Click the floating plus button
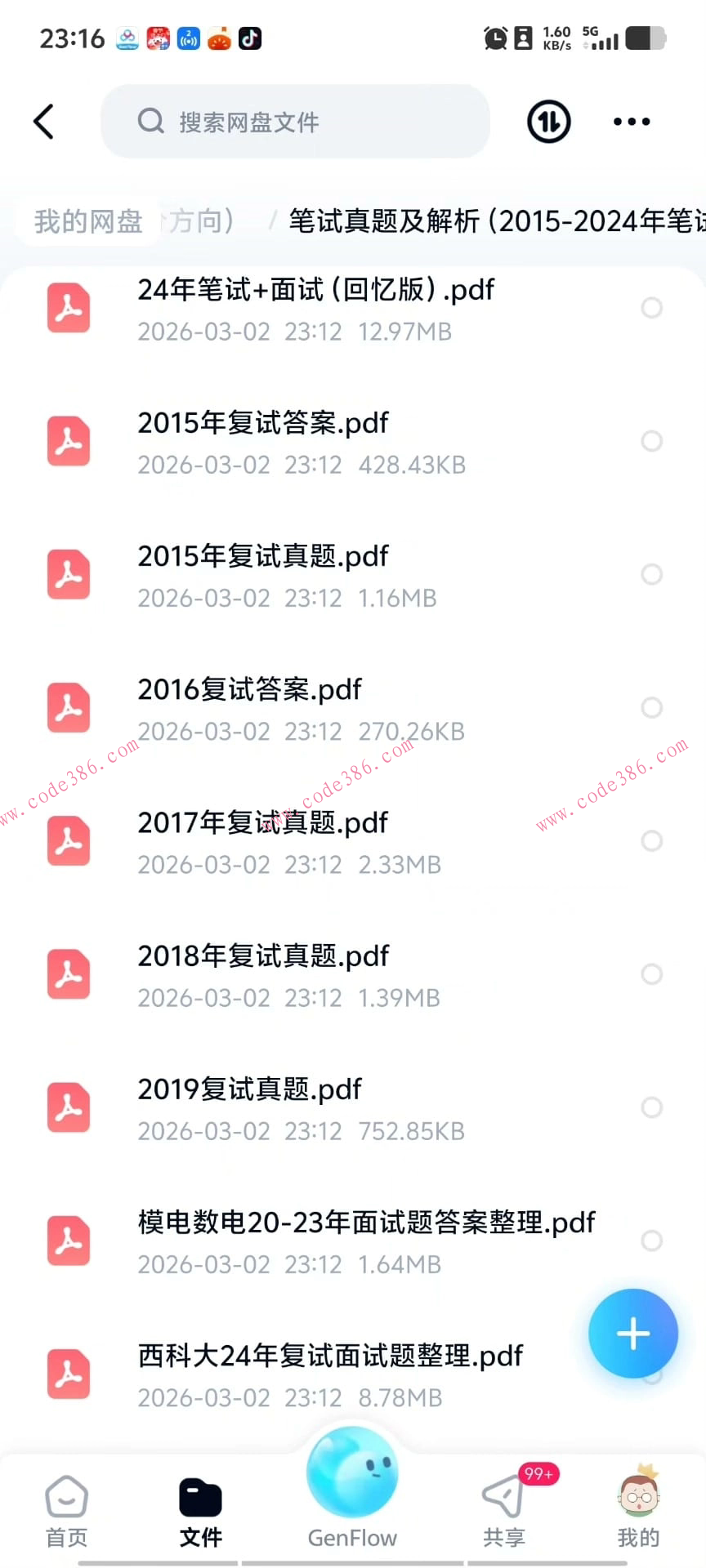Viewport: 706px width, 1568px height. (633, 1333)
